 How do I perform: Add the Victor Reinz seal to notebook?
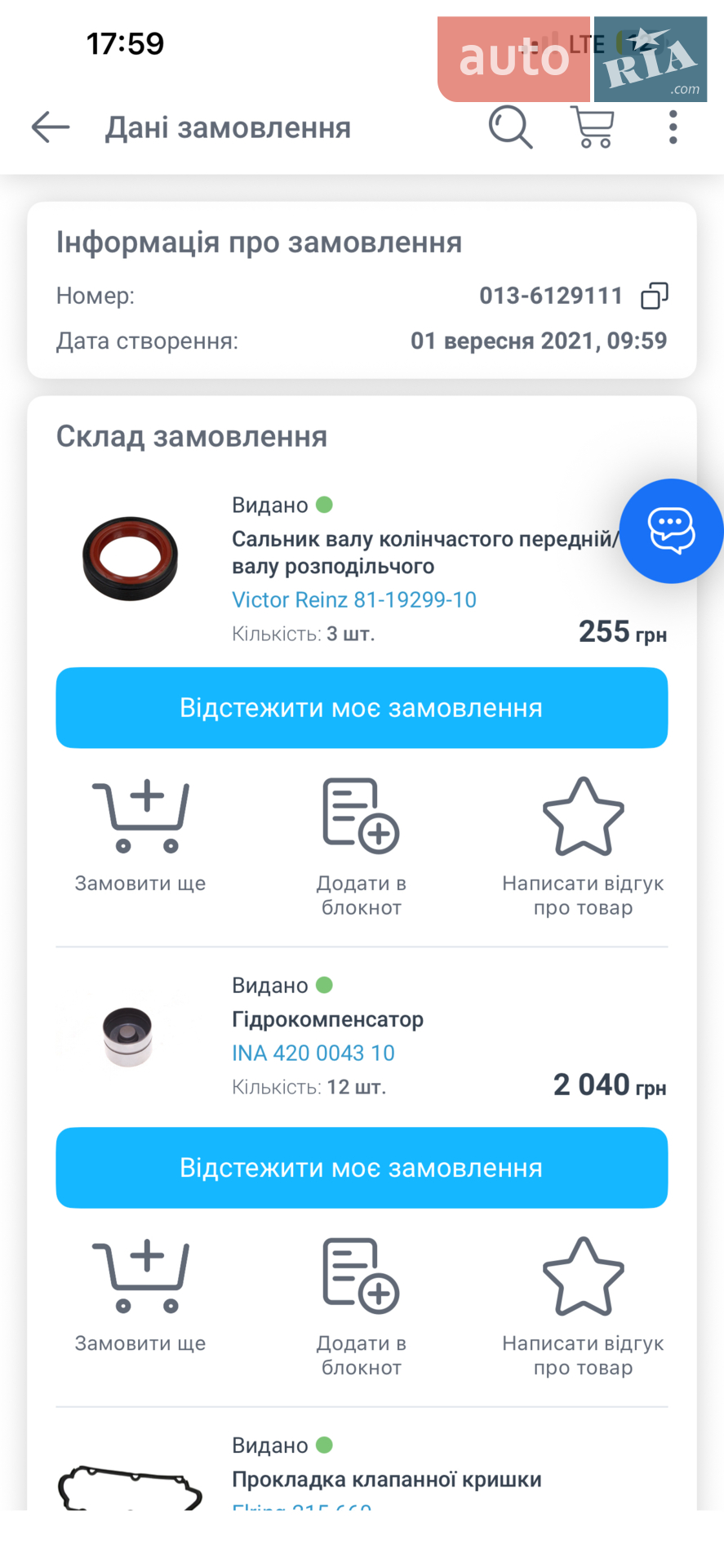coord(362,847)
